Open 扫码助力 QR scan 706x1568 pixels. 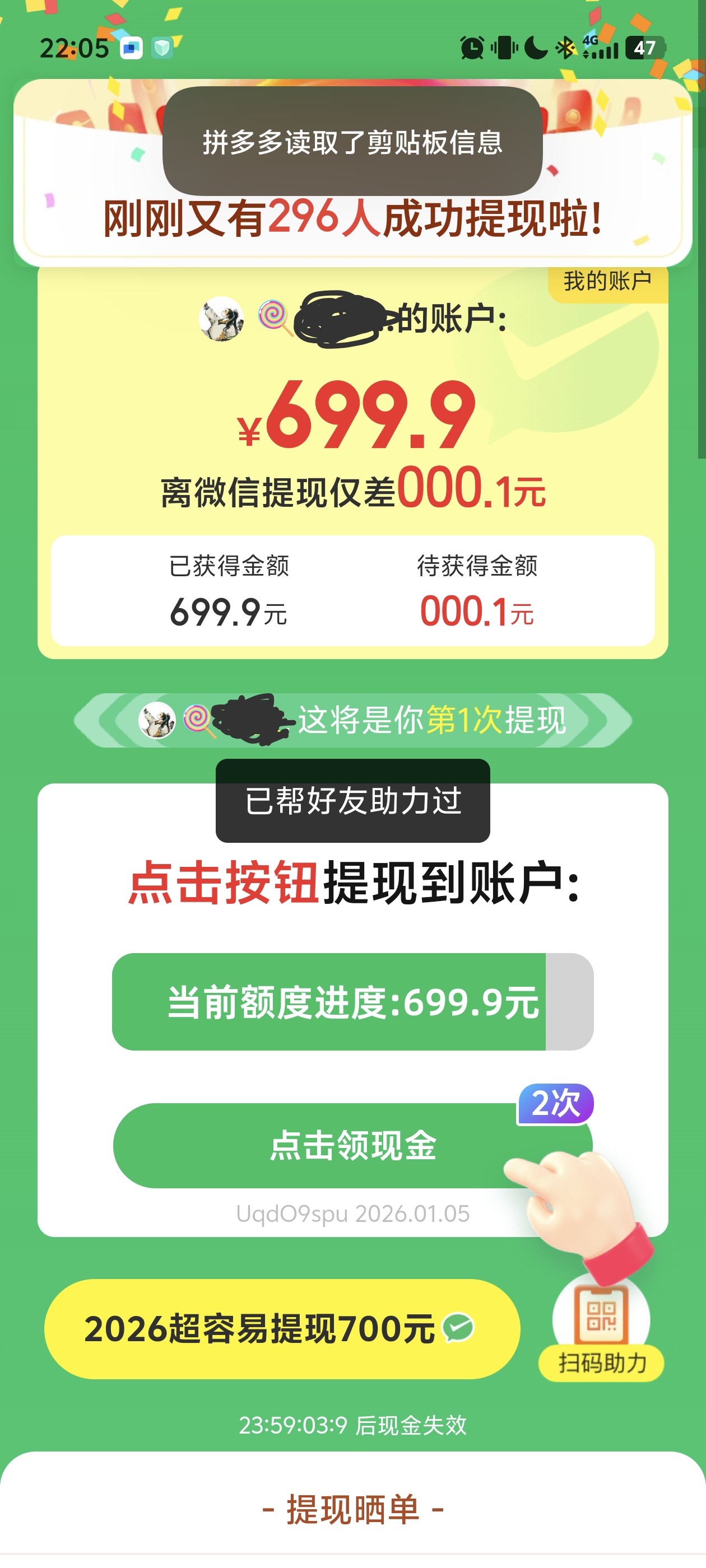pyautogui.click(x=601, y=1330)
